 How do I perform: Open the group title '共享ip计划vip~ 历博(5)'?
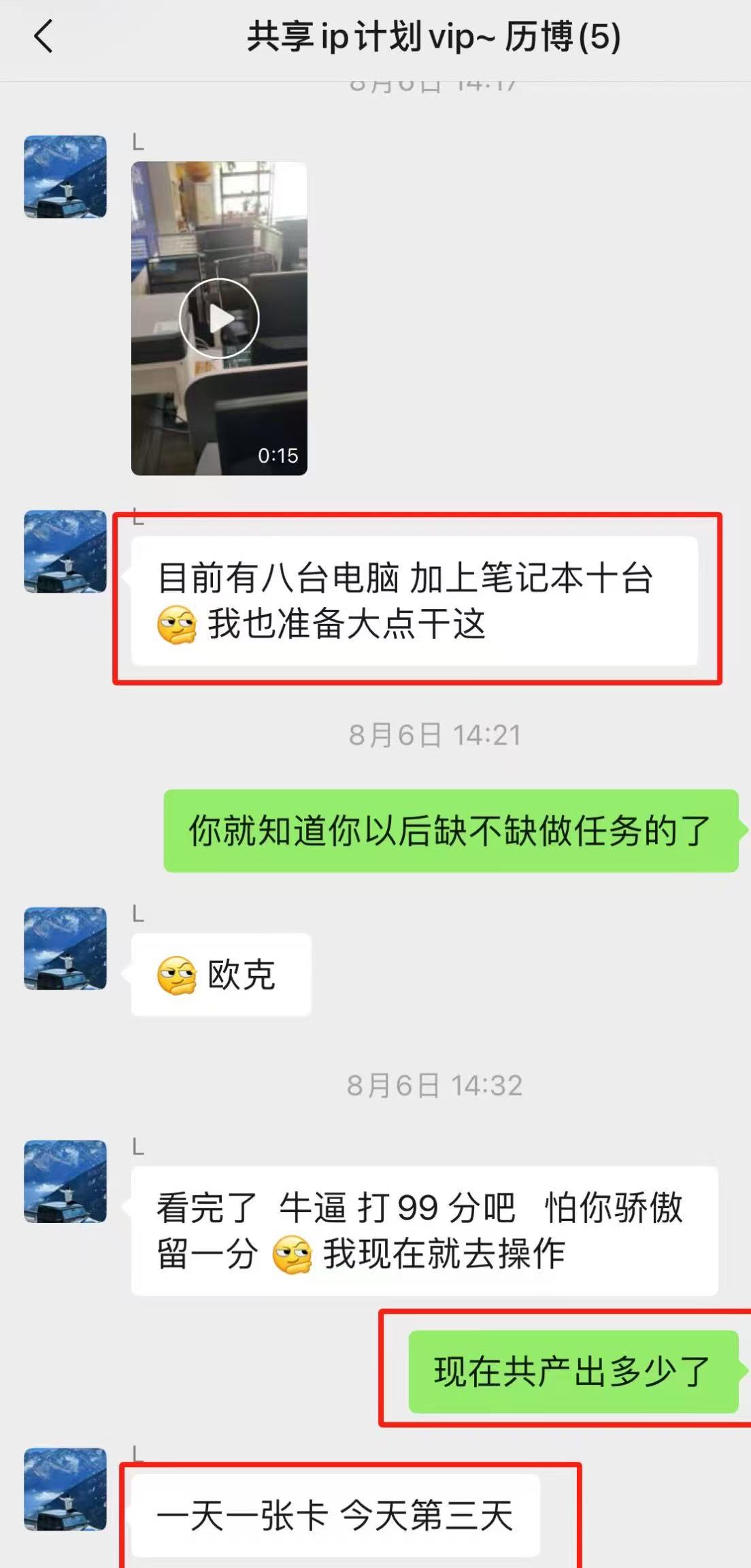[x=435, y=37]
